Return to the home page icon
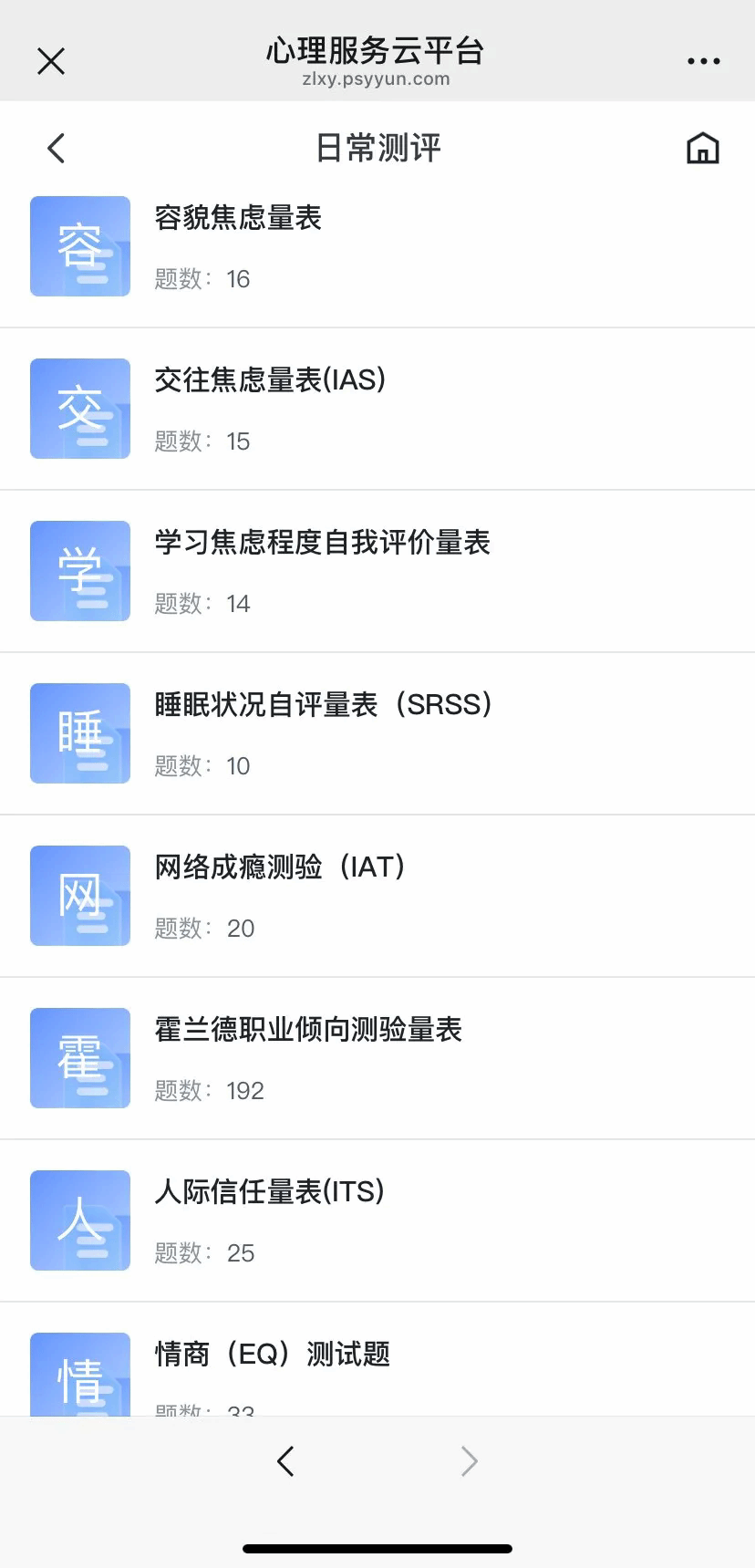755x1568 pixels. point(702,148)
